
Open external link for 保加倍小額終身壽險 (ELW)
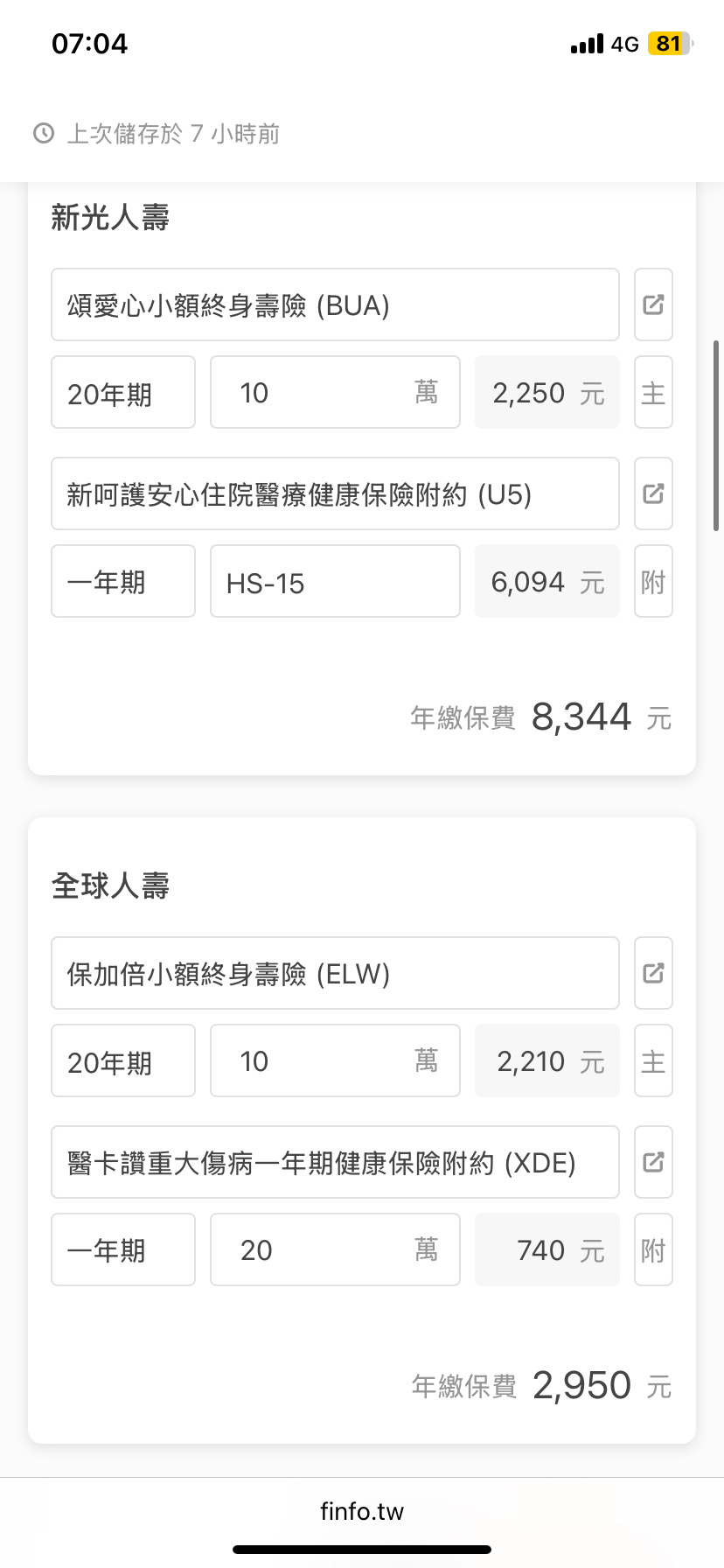653,973
